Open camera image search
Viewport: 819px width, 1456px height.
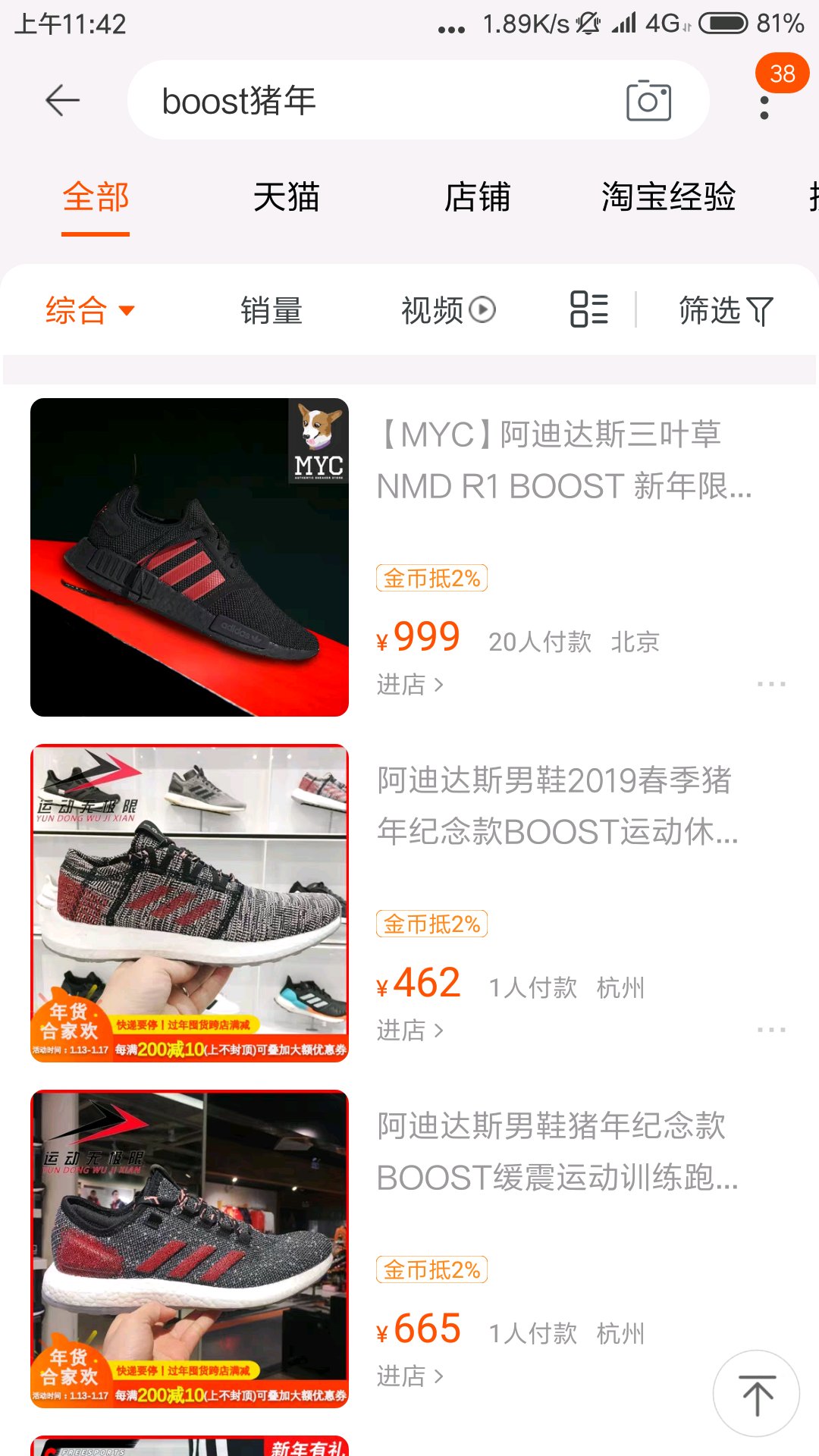(648, 101)
